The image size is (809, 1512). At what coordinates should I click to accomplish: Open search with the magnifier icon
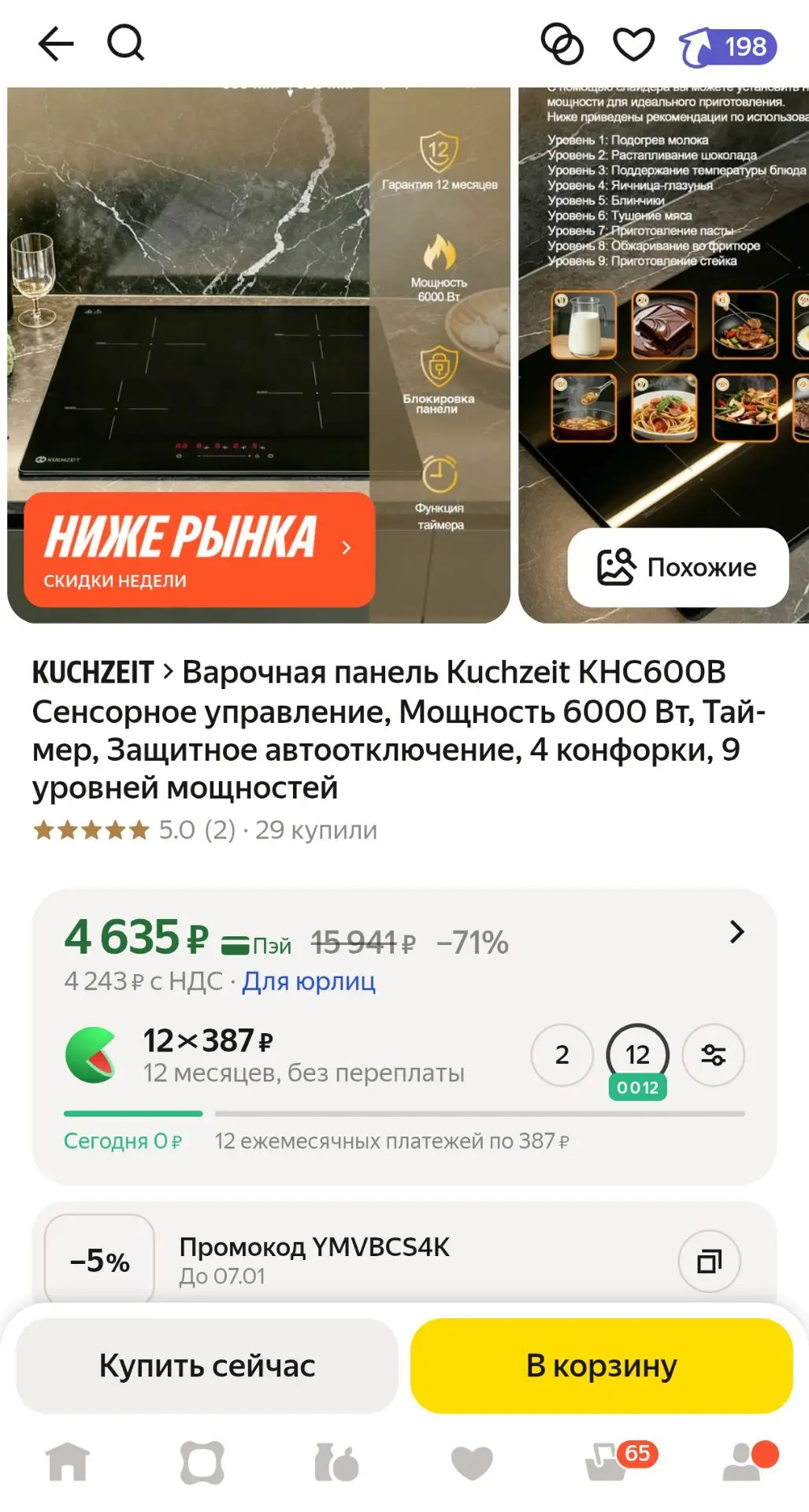(x=126, y=43)
